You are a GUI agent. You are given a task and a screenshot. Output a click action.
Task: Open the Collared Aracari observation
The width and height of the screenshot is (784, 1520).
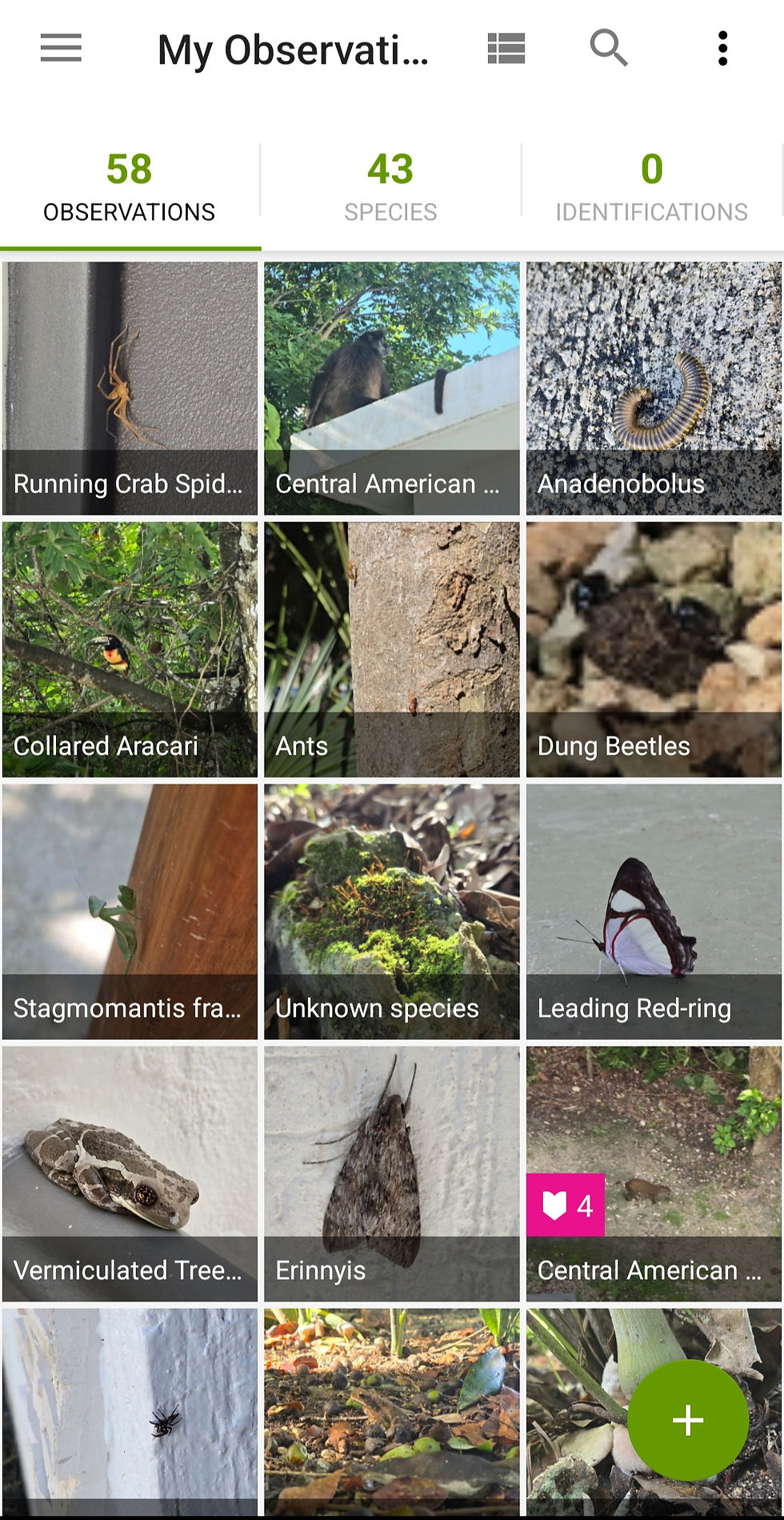click(x=130, y=649)
